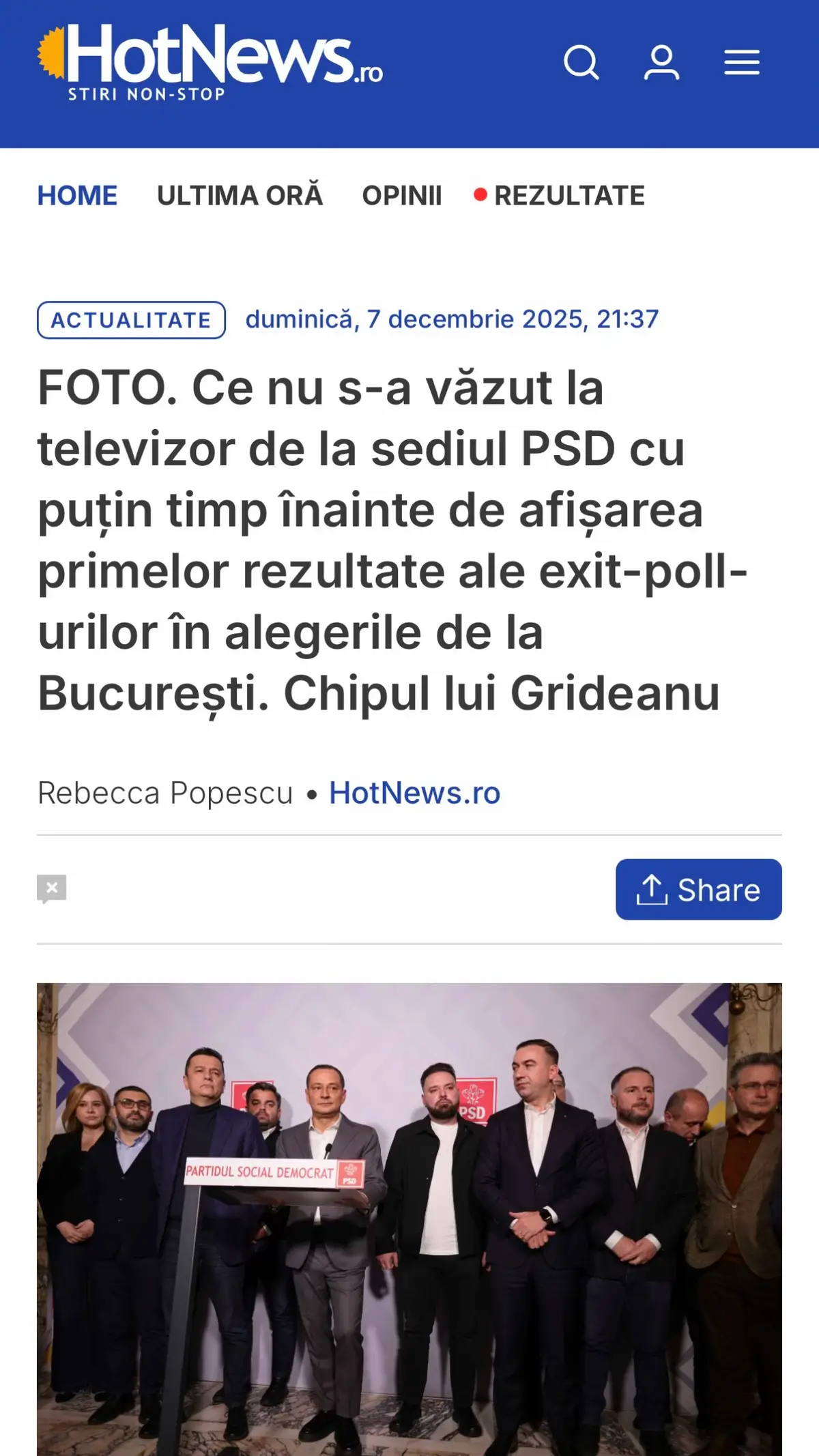Click the closed-comments speech bubble icon
This screenshot has width=819, height=1456.
click(x=53, y=888)
